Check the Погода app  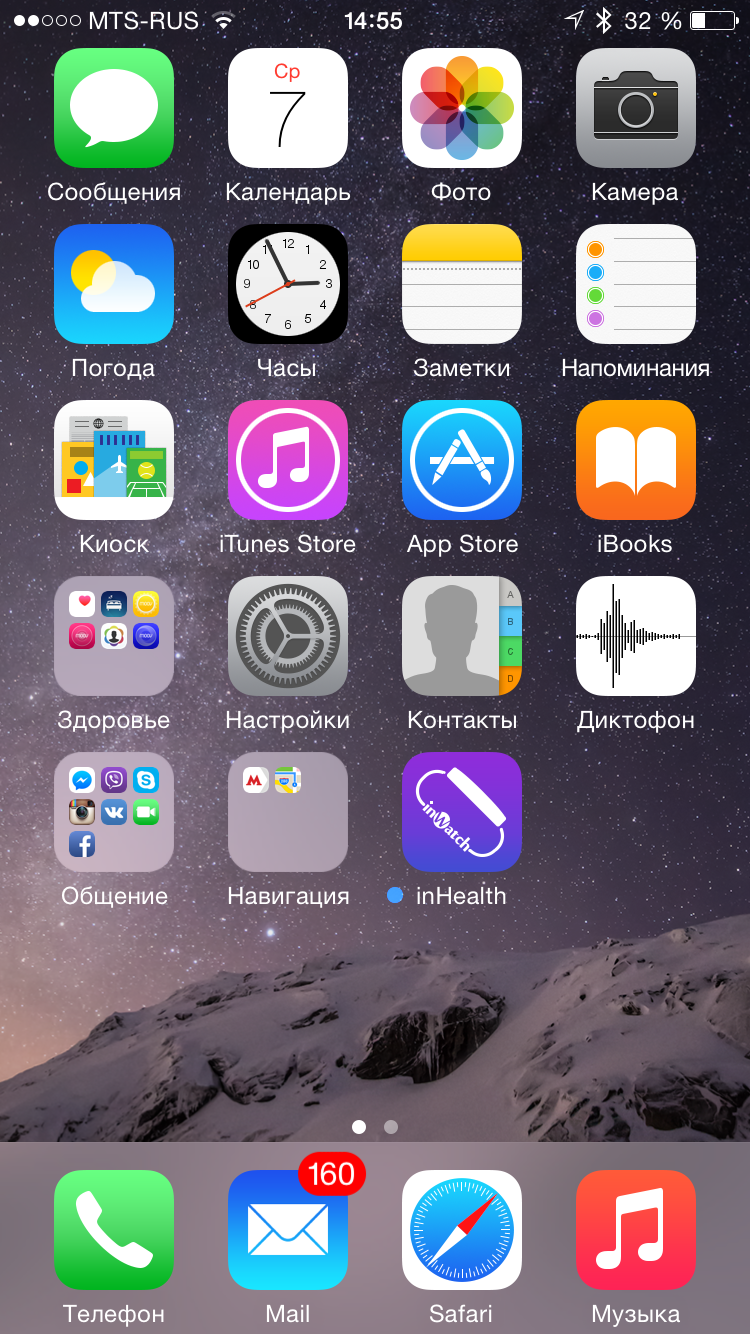[x=114, y=284]
